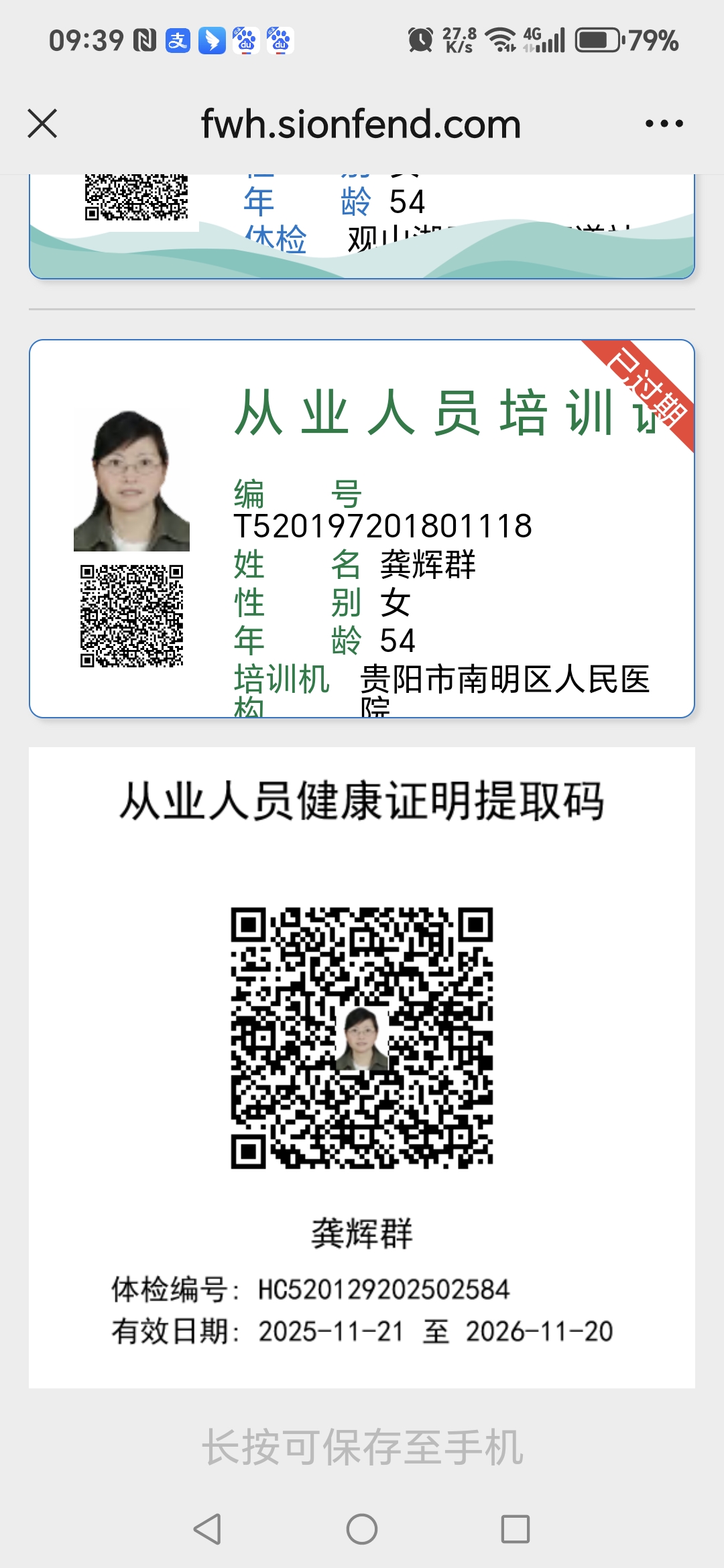This screenshot has width=724, height=1568.
Task: Open the 从业人员培训证 card
Action: [x=362, y=529]
